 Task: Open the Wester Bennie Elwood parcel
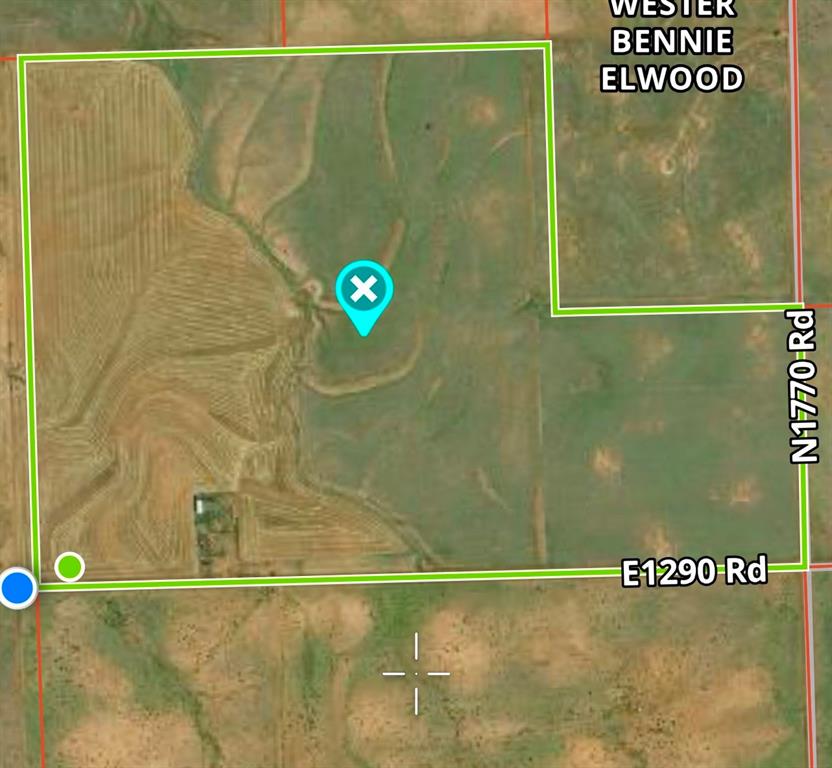pos(672,45)
